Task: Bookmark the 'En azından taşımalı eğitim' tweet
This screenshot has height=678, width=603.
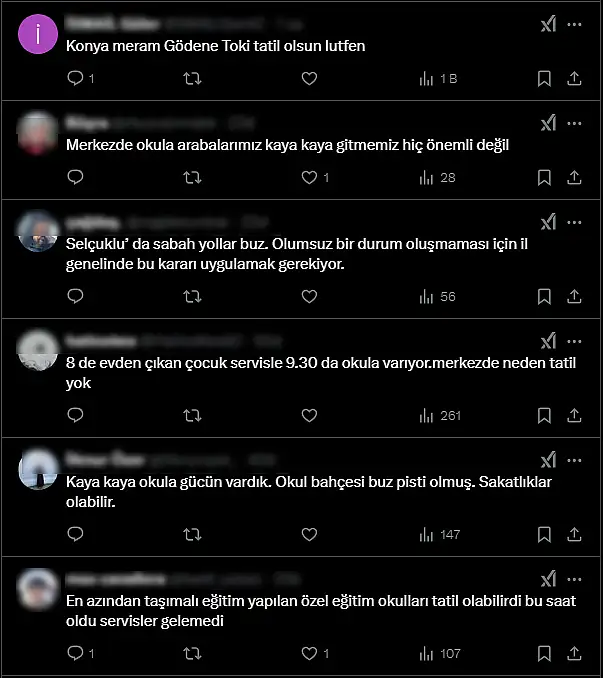Action: [x=544, y=653]
